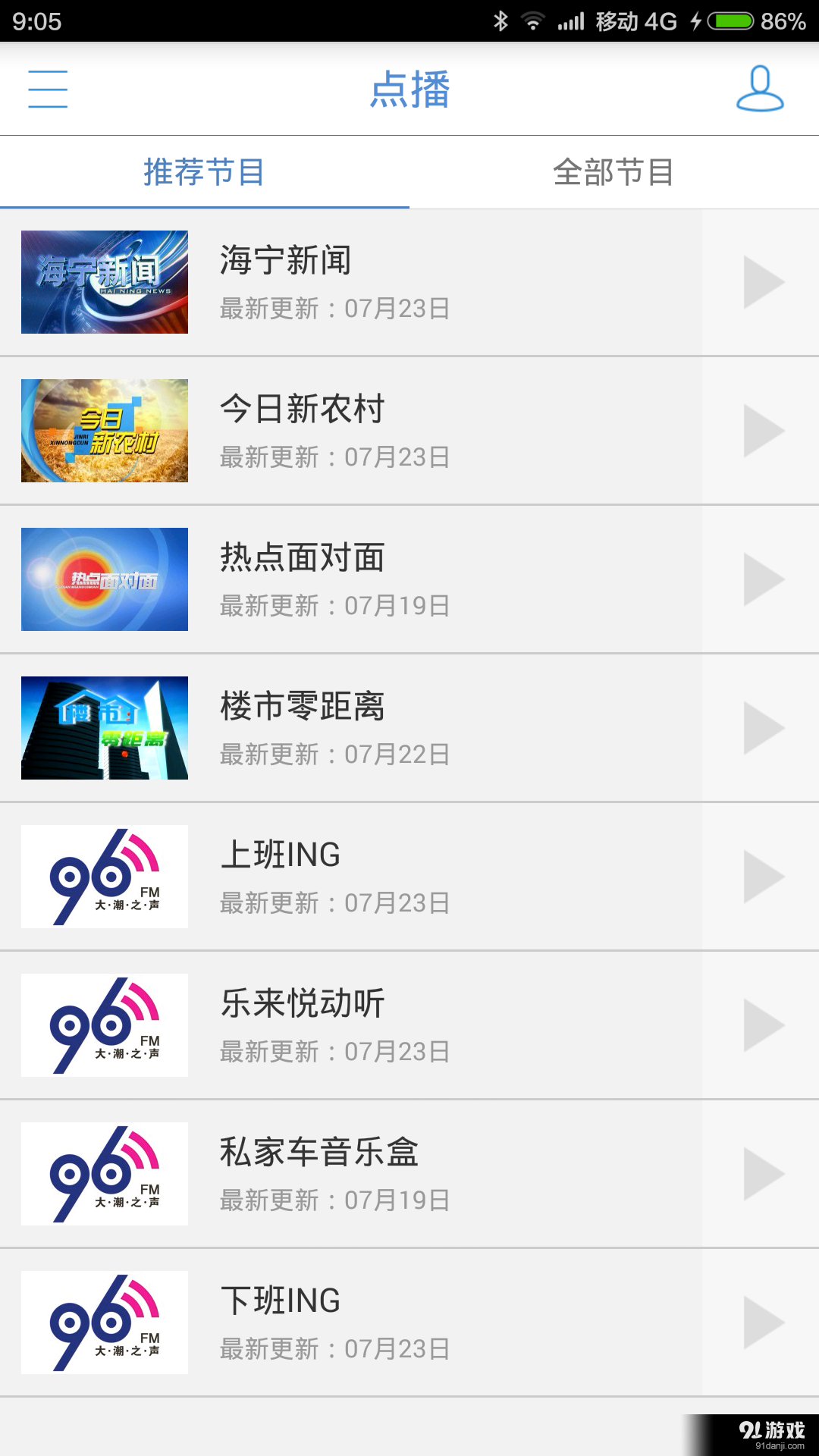Viewport: 819px width, 1456px height.
Task: Select the 推荐节目 tab
Action: (205, 172)
